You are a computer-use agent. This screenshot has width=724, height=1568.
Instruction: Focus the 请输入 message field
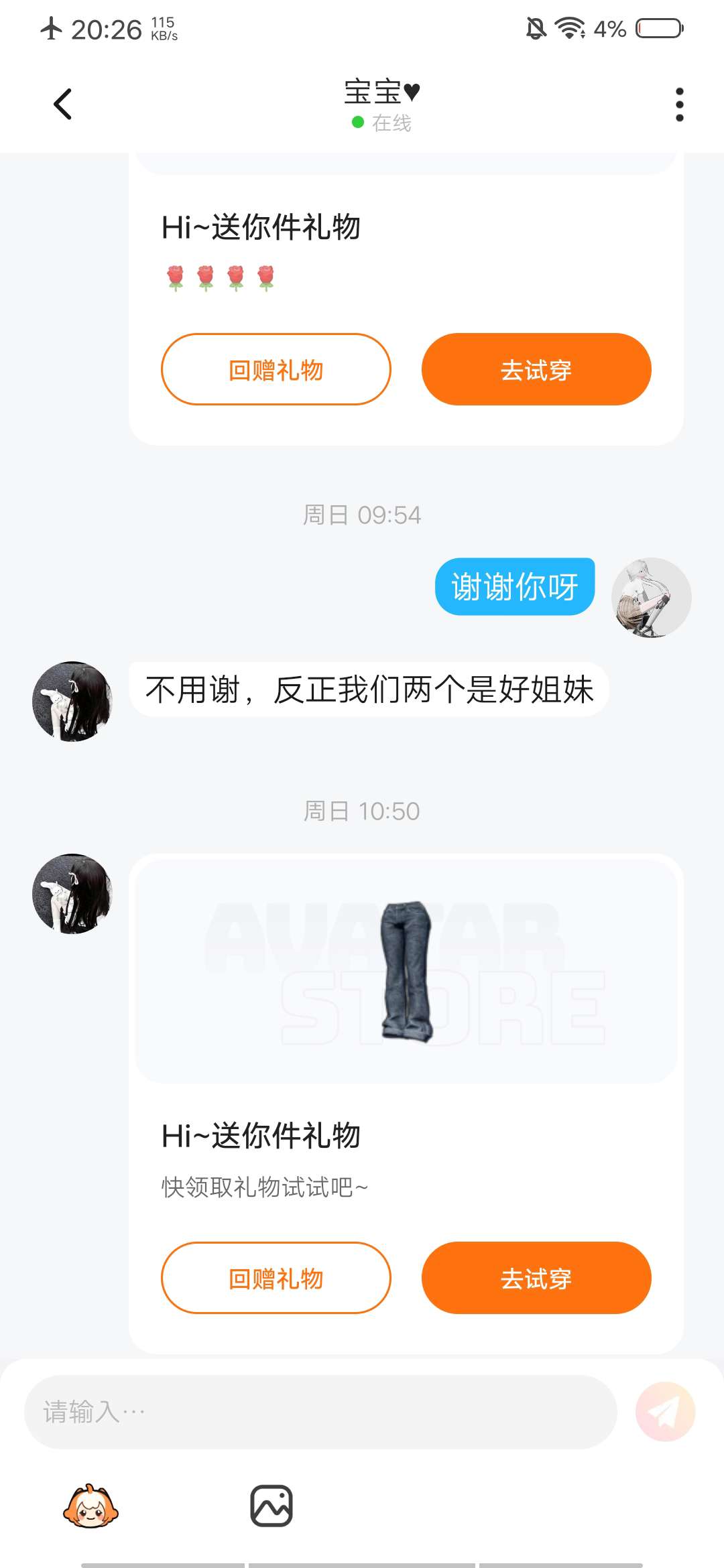320,1412
